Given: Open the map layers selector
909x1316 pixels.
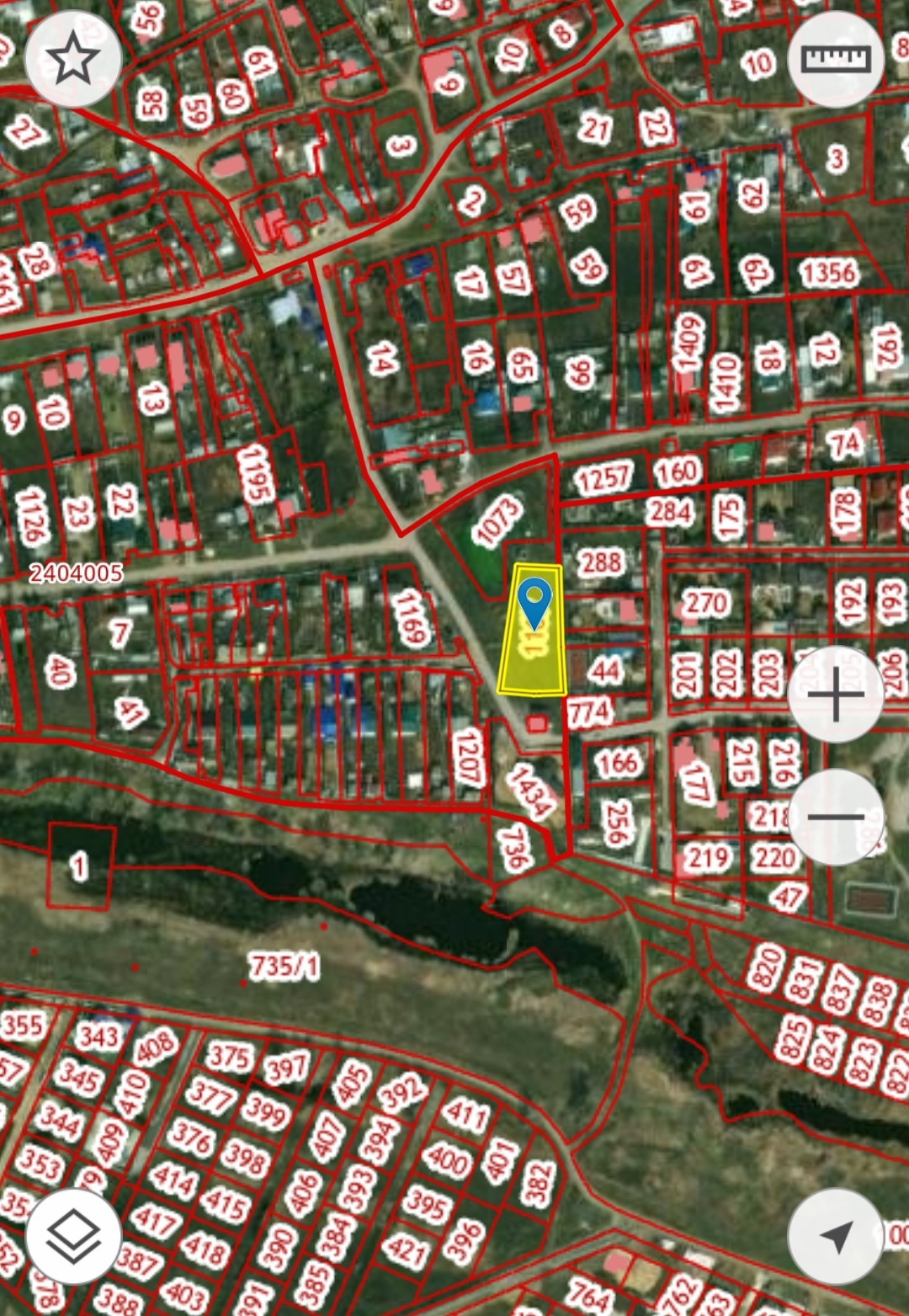Looking at the screenshot, I should 74,1235.
